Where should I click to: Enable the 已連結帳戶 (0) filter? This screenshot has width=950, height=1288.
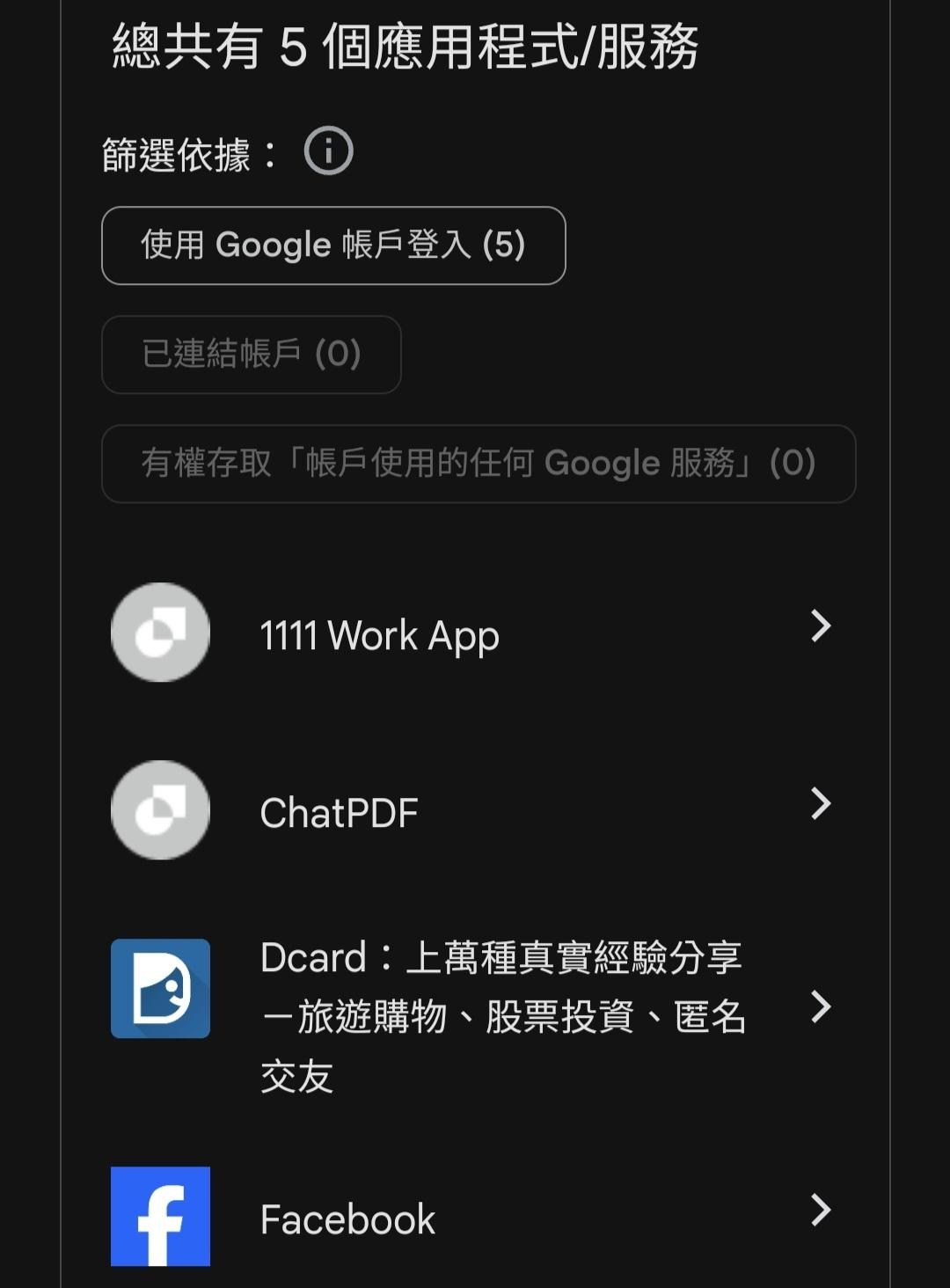click(x=251, y=355)
